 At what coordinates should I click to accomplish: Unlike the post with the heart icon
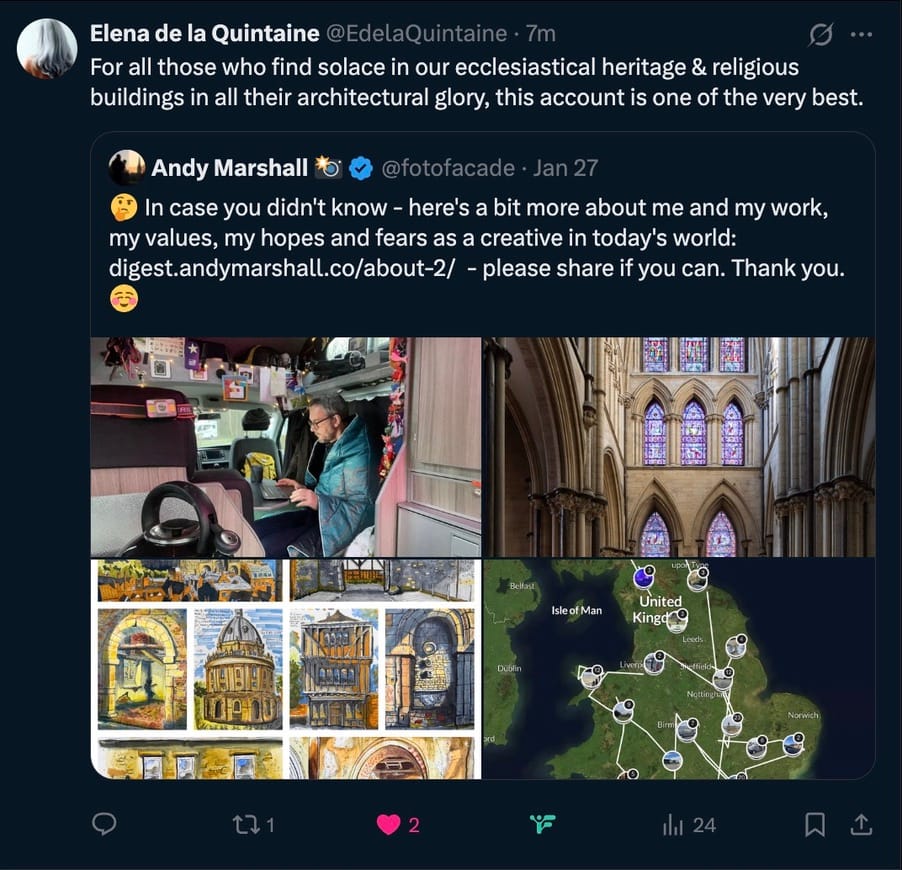pos(387,824)
